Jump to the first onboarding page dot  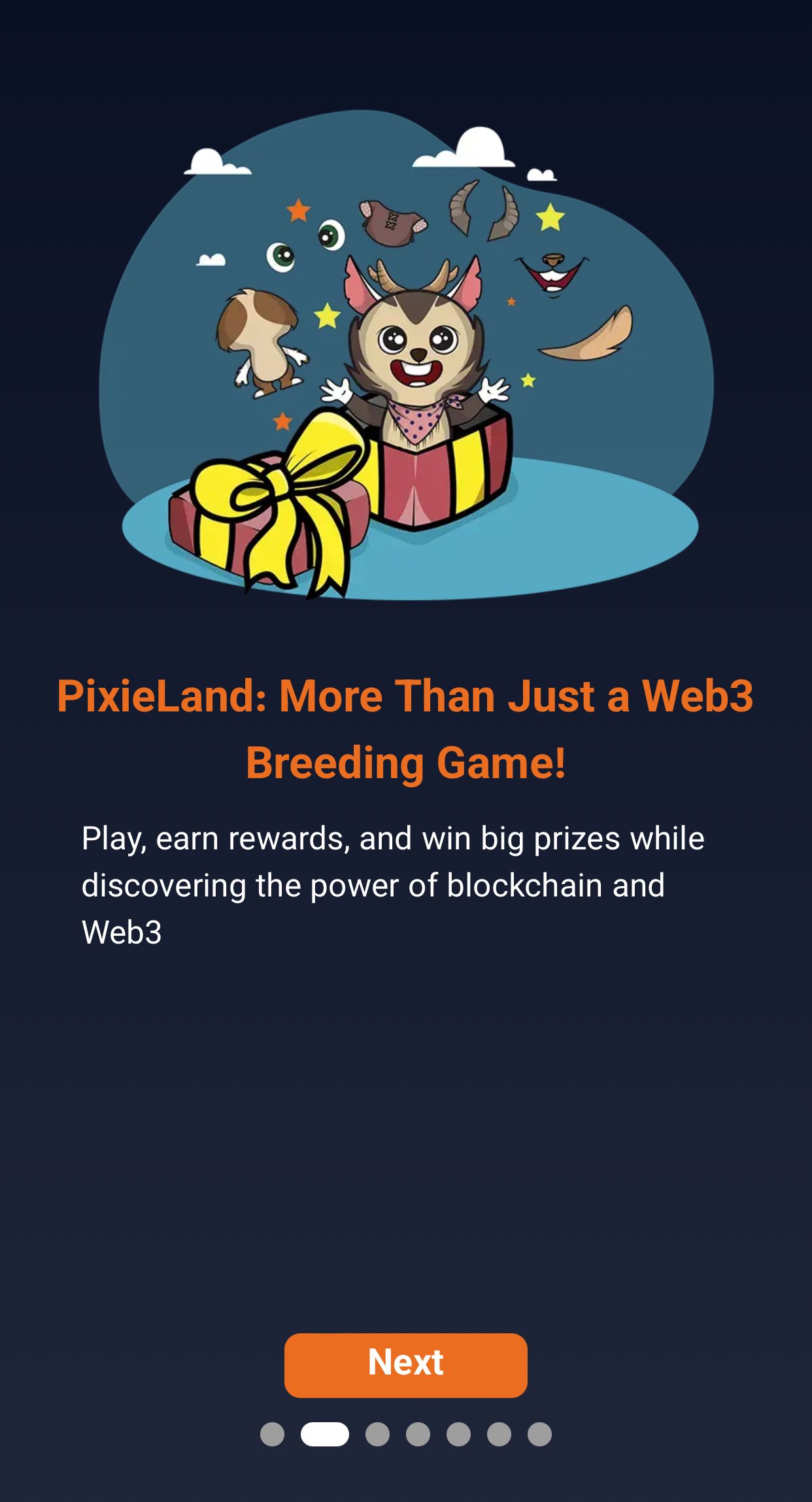(x=272, y=1434)
